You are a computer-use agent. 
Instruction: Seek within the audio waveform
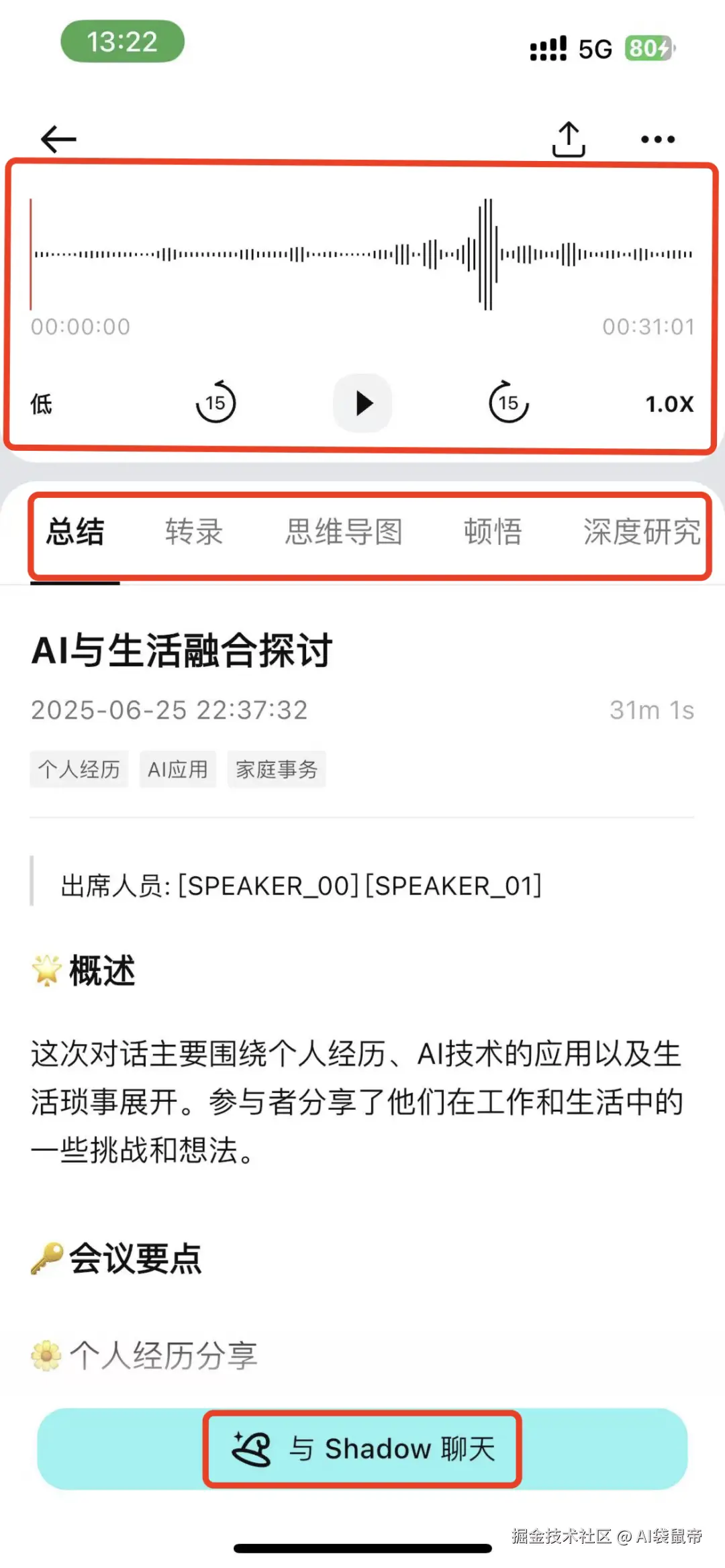(362, 254)
